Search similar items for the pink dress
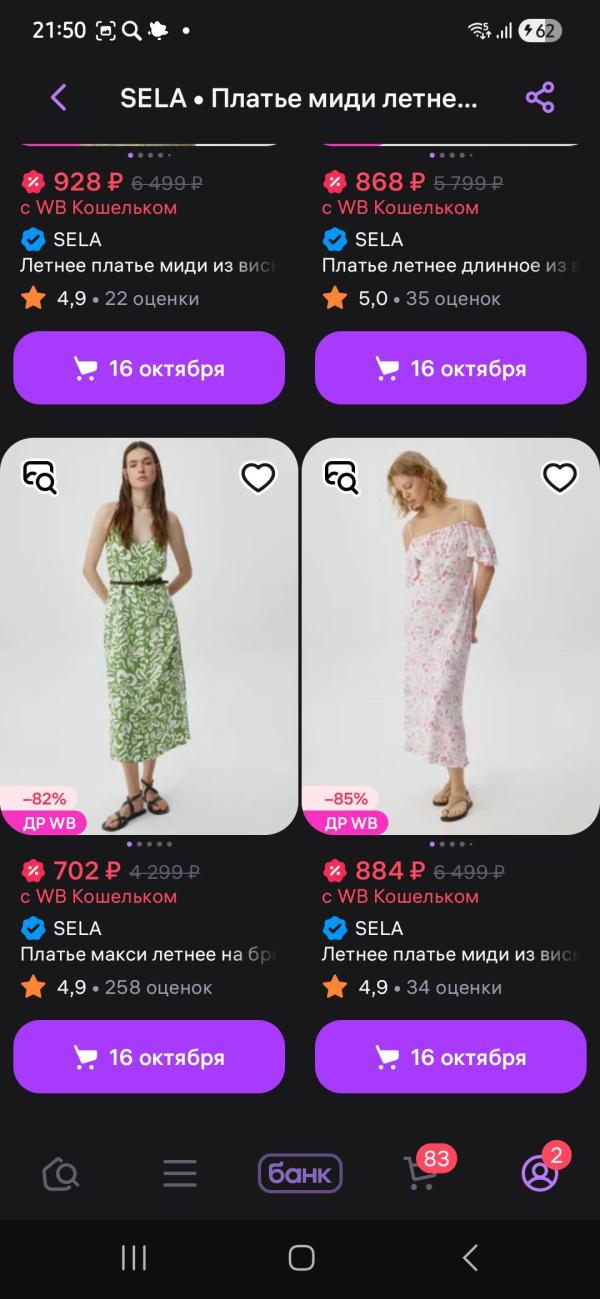This screenshot has width=600, height=1299. pyautogui.click(x=343, y=477)
